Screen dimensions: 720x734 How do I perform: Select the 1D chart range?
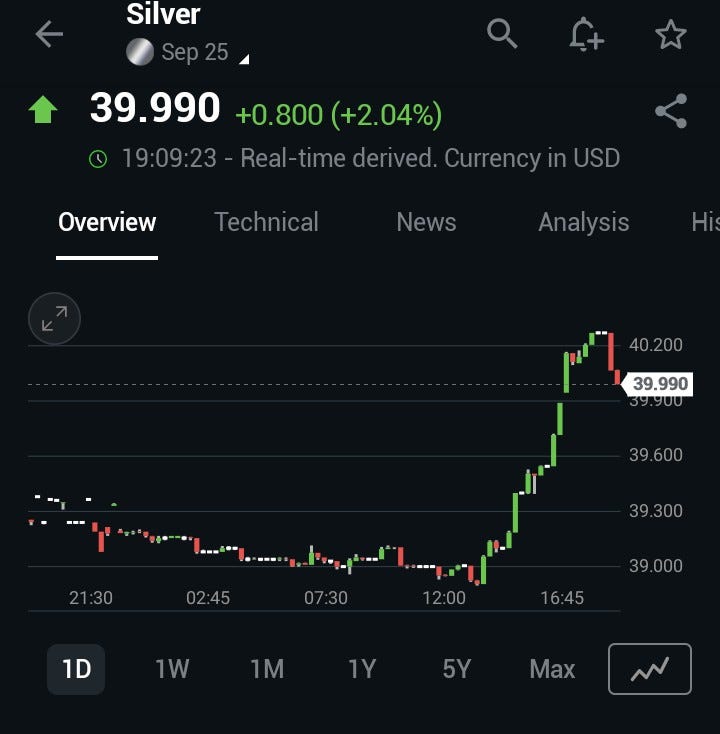point(76,669)
